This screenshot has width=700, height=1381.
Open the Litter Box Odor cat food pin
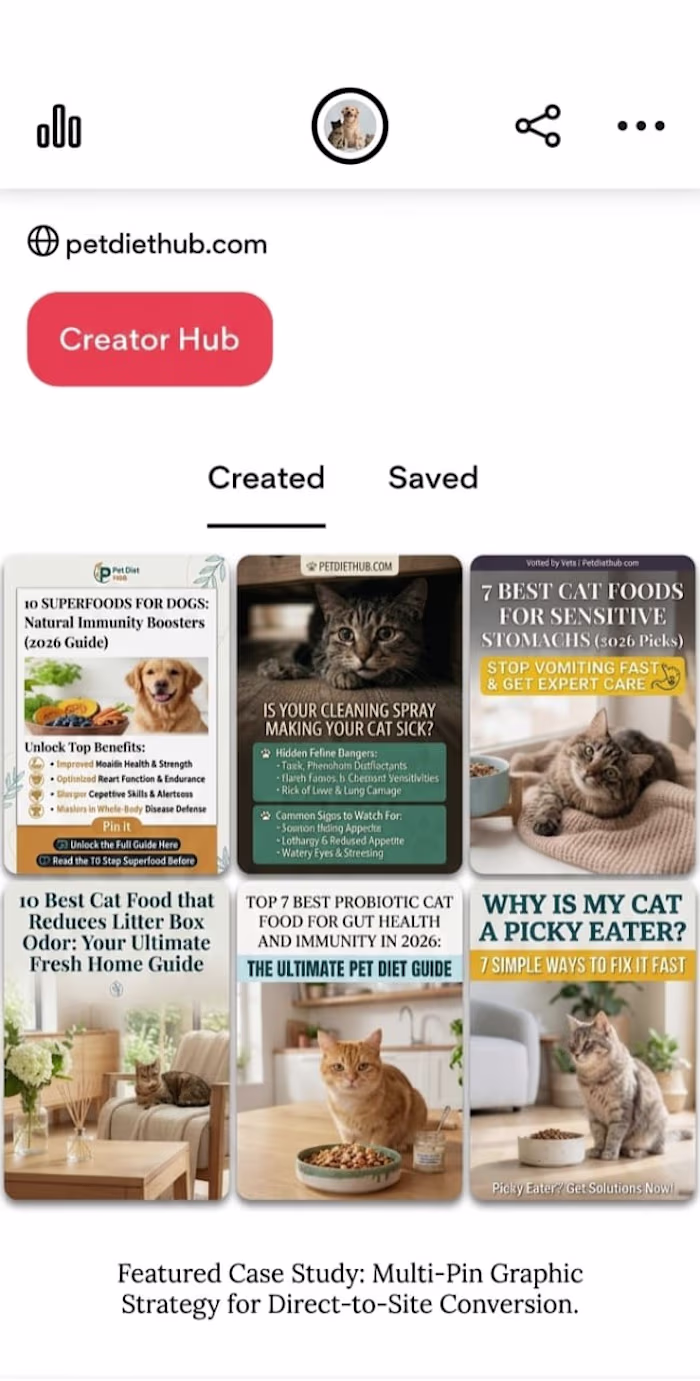116,1040
